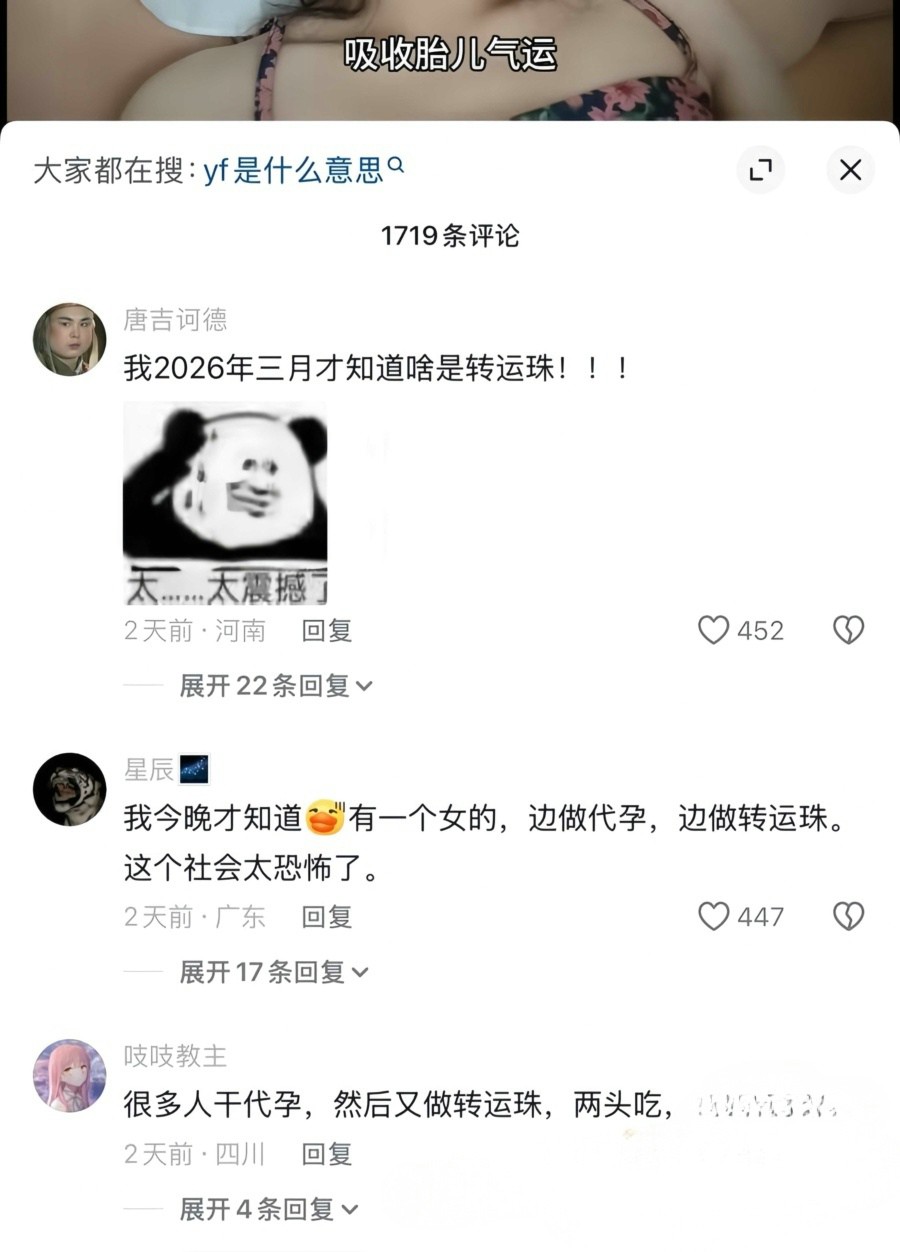Expand 4 replies under 吱吱教主's comment

(x=268, y=1209)
